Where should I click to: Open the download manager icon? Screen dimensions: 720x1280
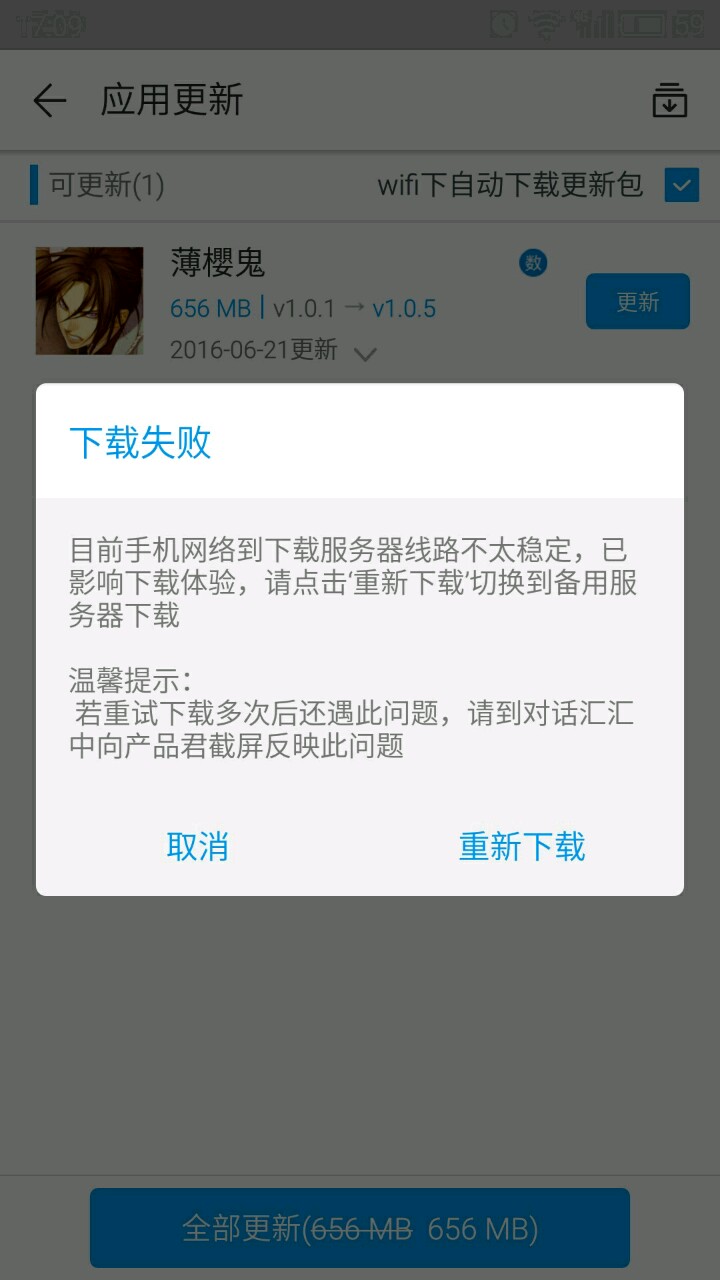point(670,100)
